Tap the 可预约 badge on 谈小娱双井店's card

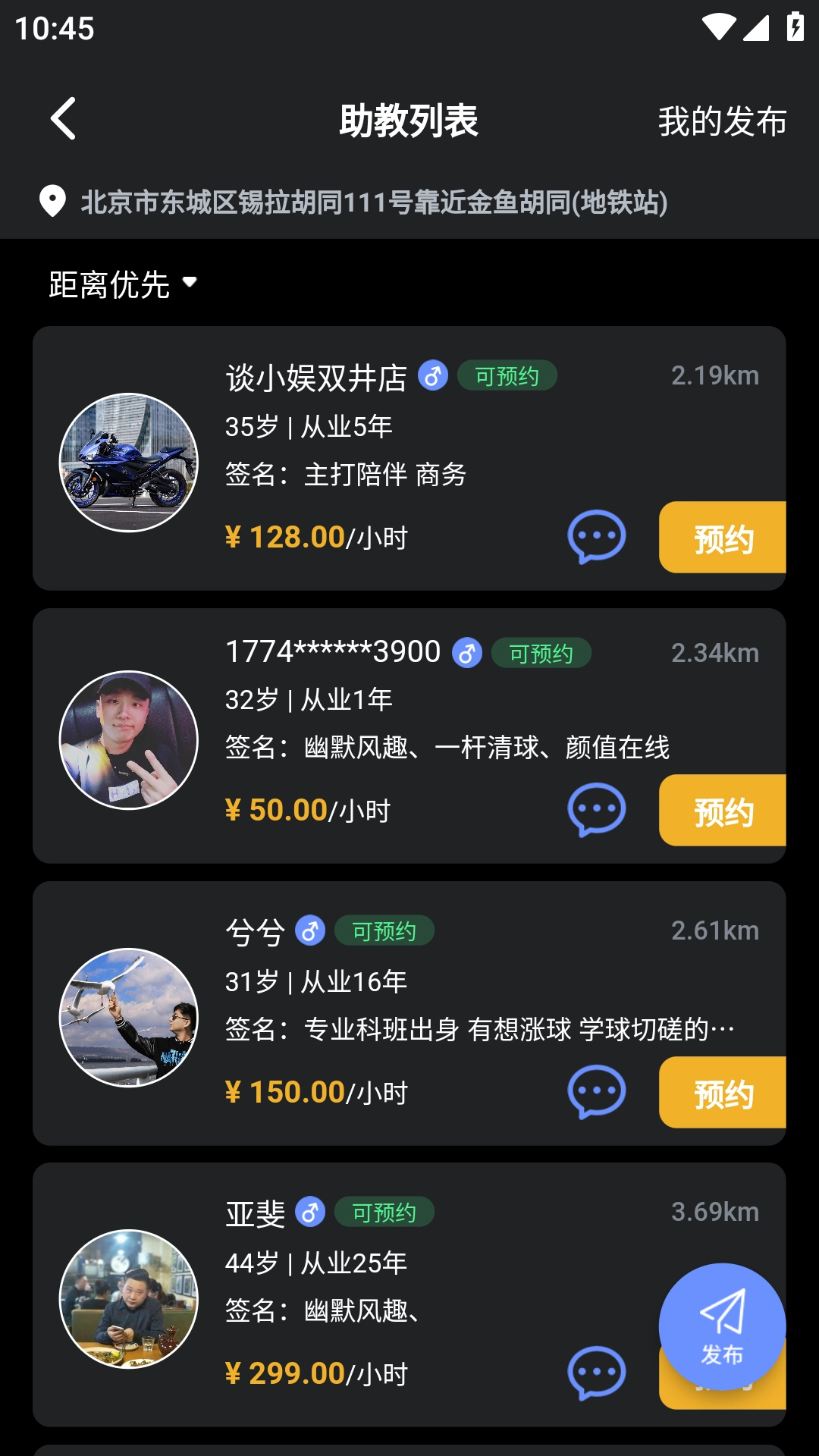(x=507, y=375)
